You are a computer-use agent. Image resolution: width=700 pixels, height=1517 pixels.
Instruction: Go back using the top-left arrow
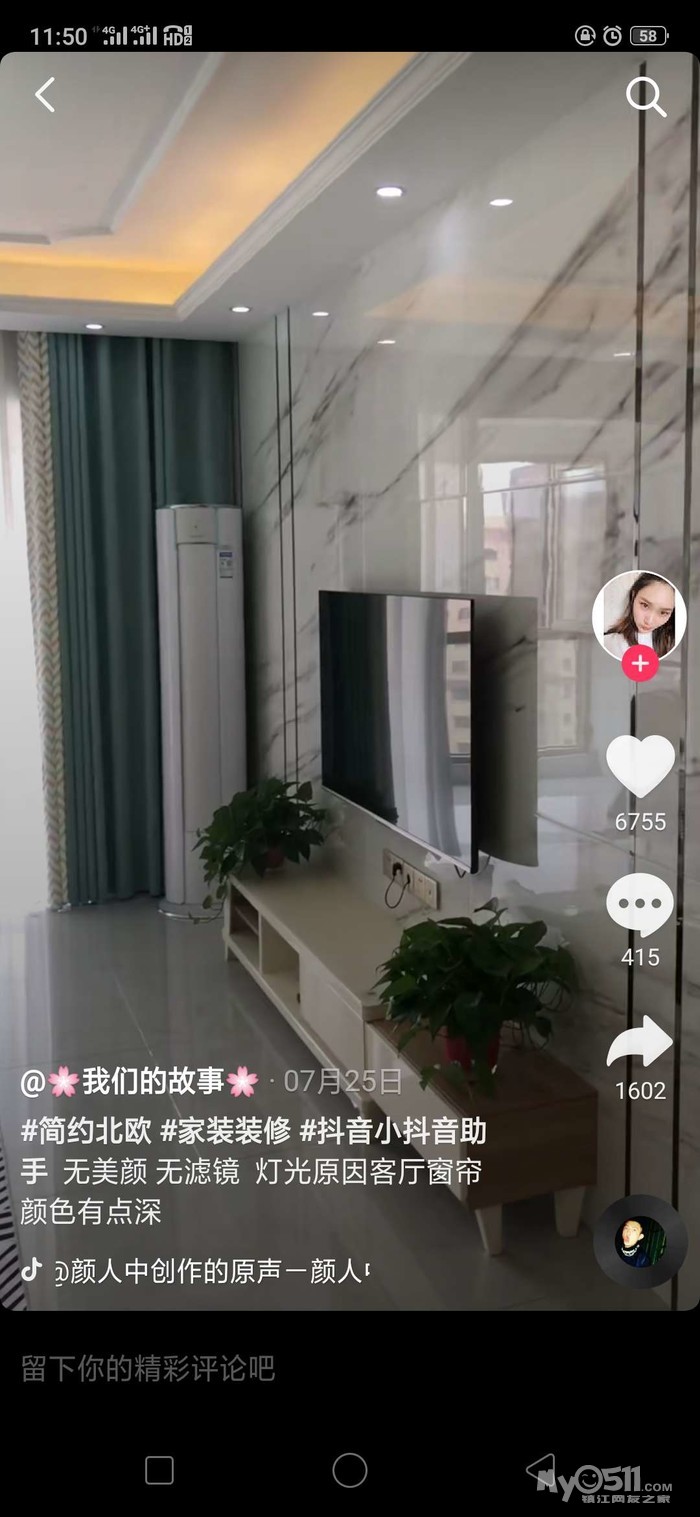pyautogui.click(x=44, y=95)
